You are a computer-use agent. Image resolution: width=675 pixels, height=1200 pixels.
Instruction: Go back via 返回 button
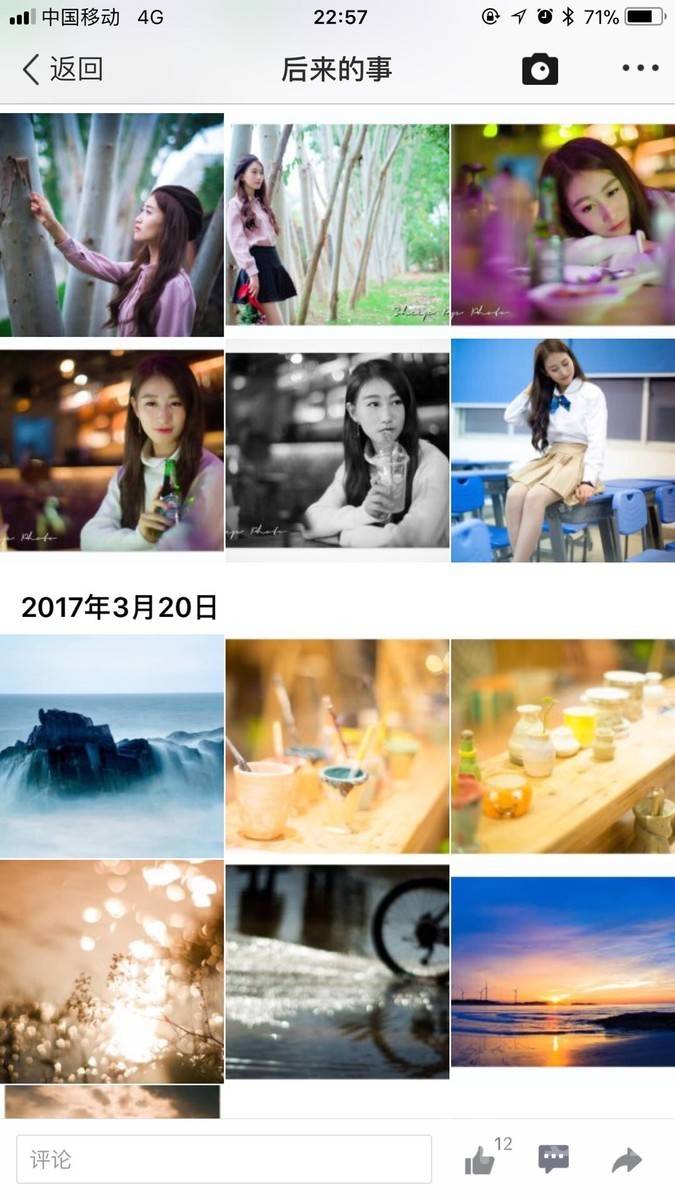[x=62, y=69]
